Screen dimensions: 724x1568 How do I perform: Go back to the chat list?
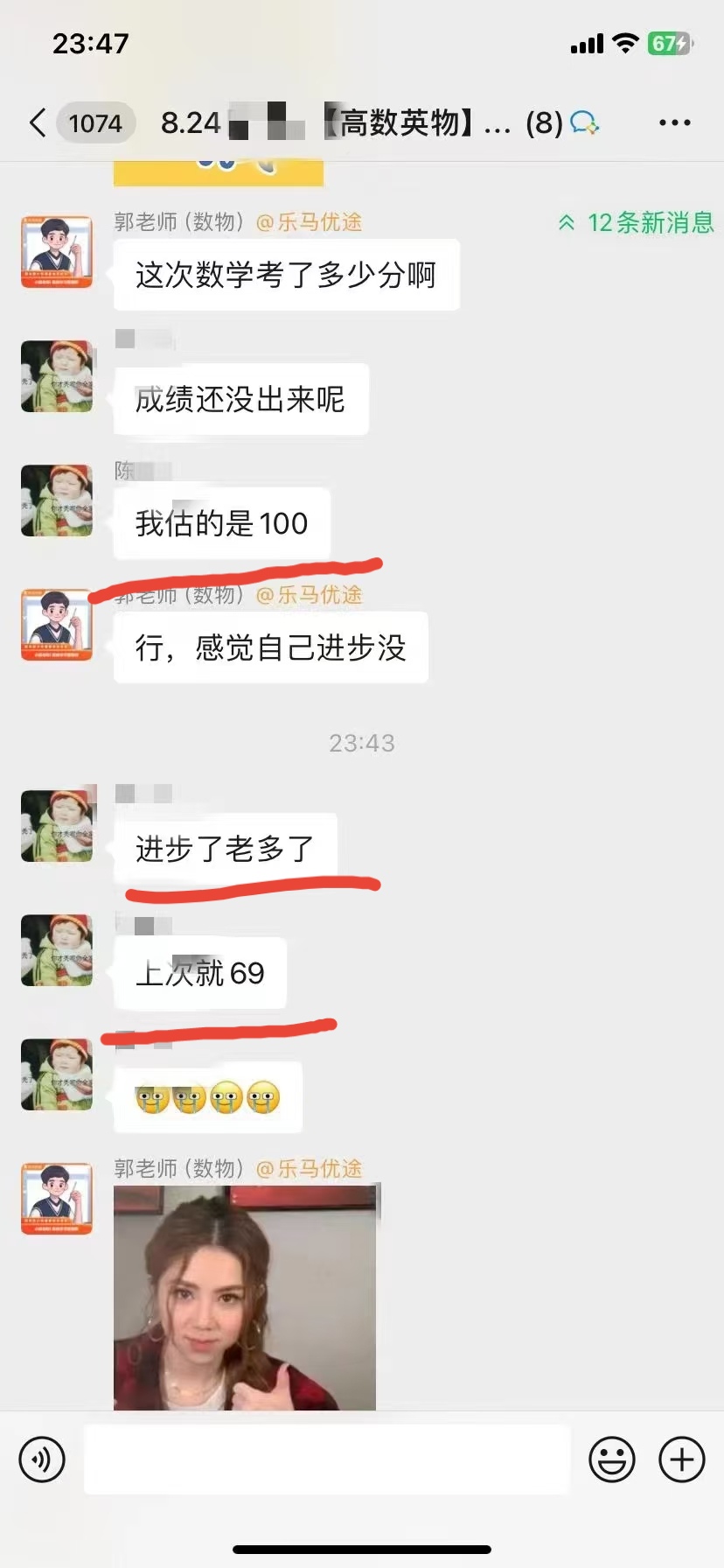coord(37,123)
